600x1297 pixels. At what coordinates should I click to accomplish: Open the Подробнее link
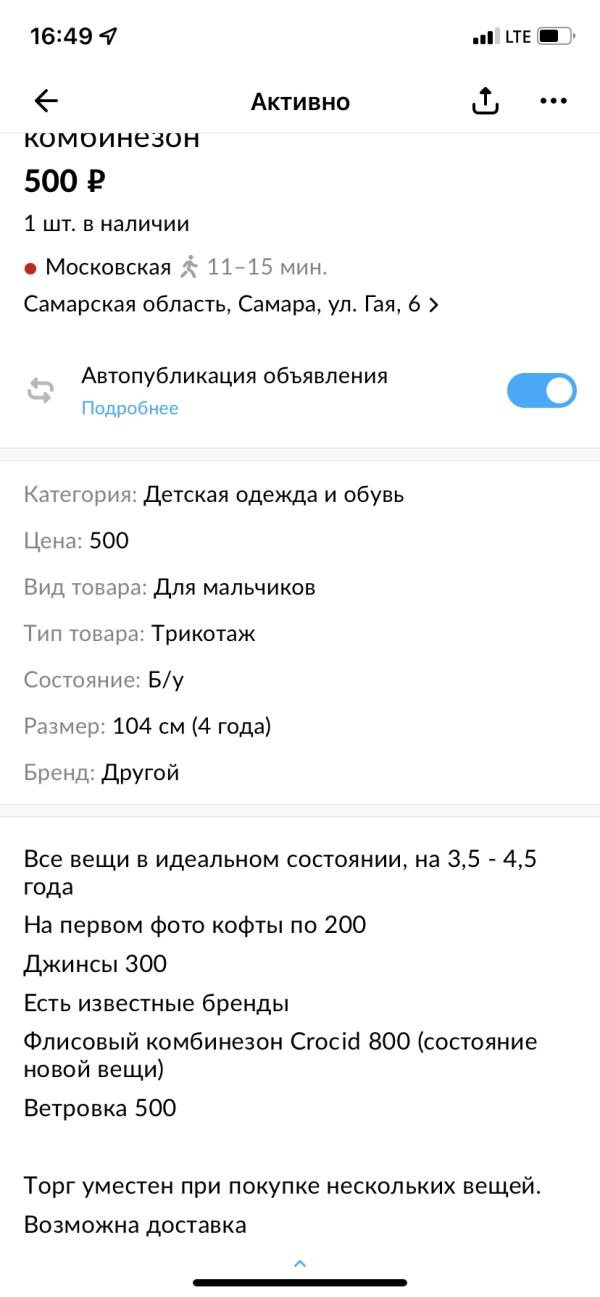[130, 408]
